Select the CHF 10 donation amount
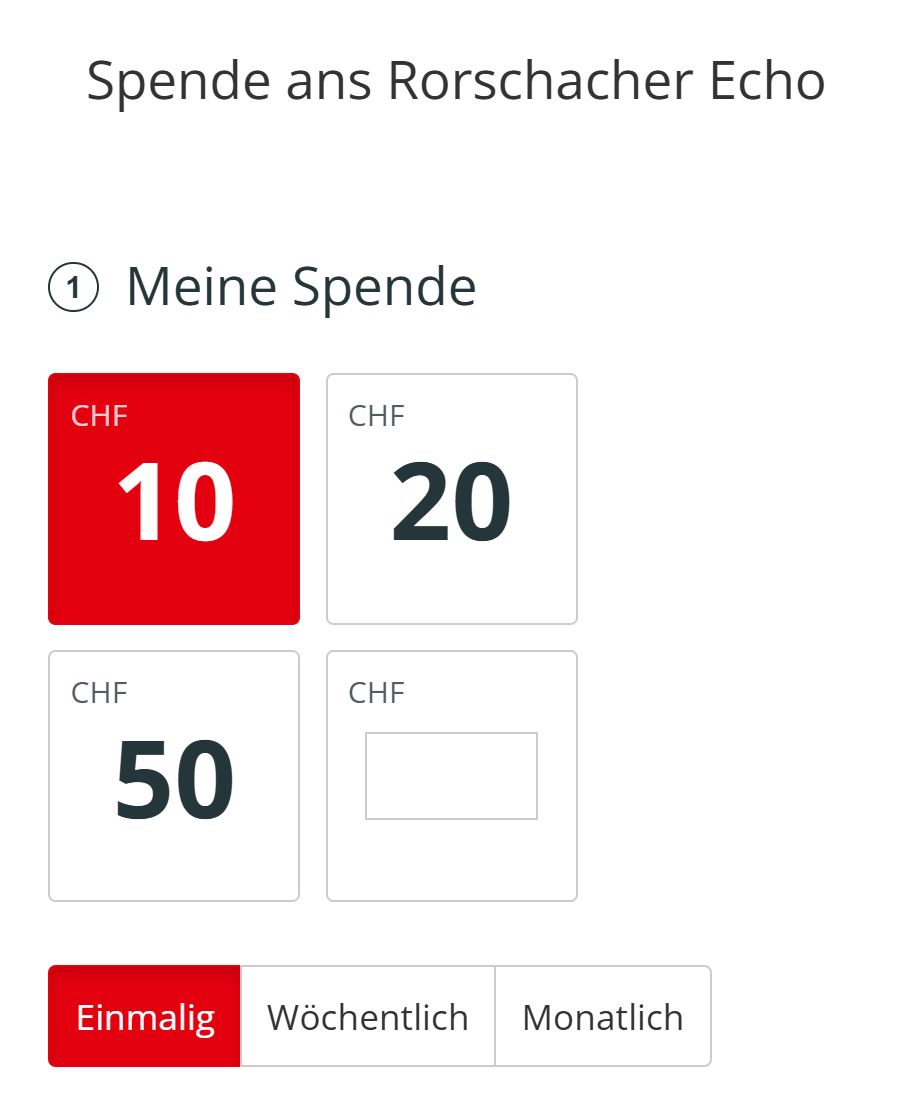 coord(174,499)
